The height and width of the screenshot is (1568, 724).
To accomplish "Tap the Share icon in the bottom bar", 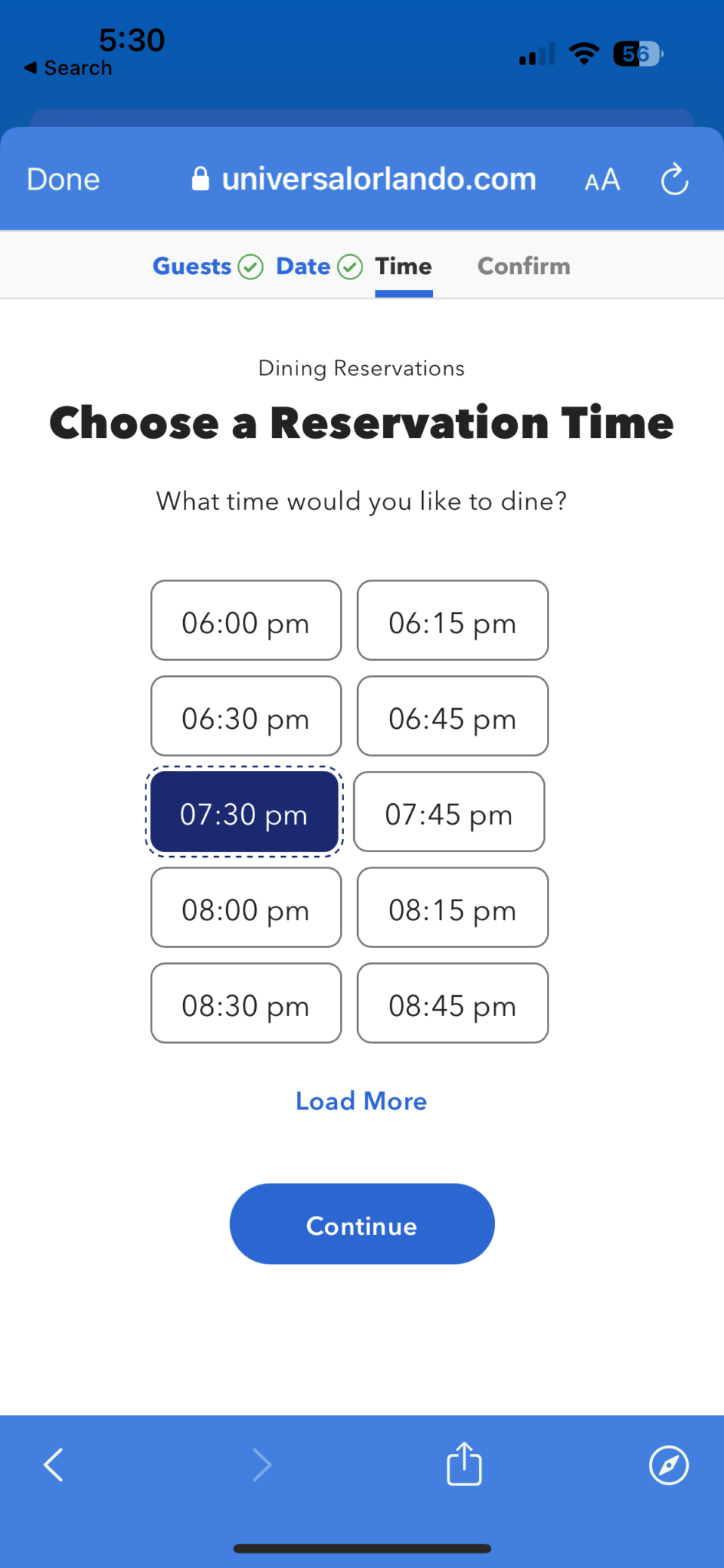I will [464, 1464].
